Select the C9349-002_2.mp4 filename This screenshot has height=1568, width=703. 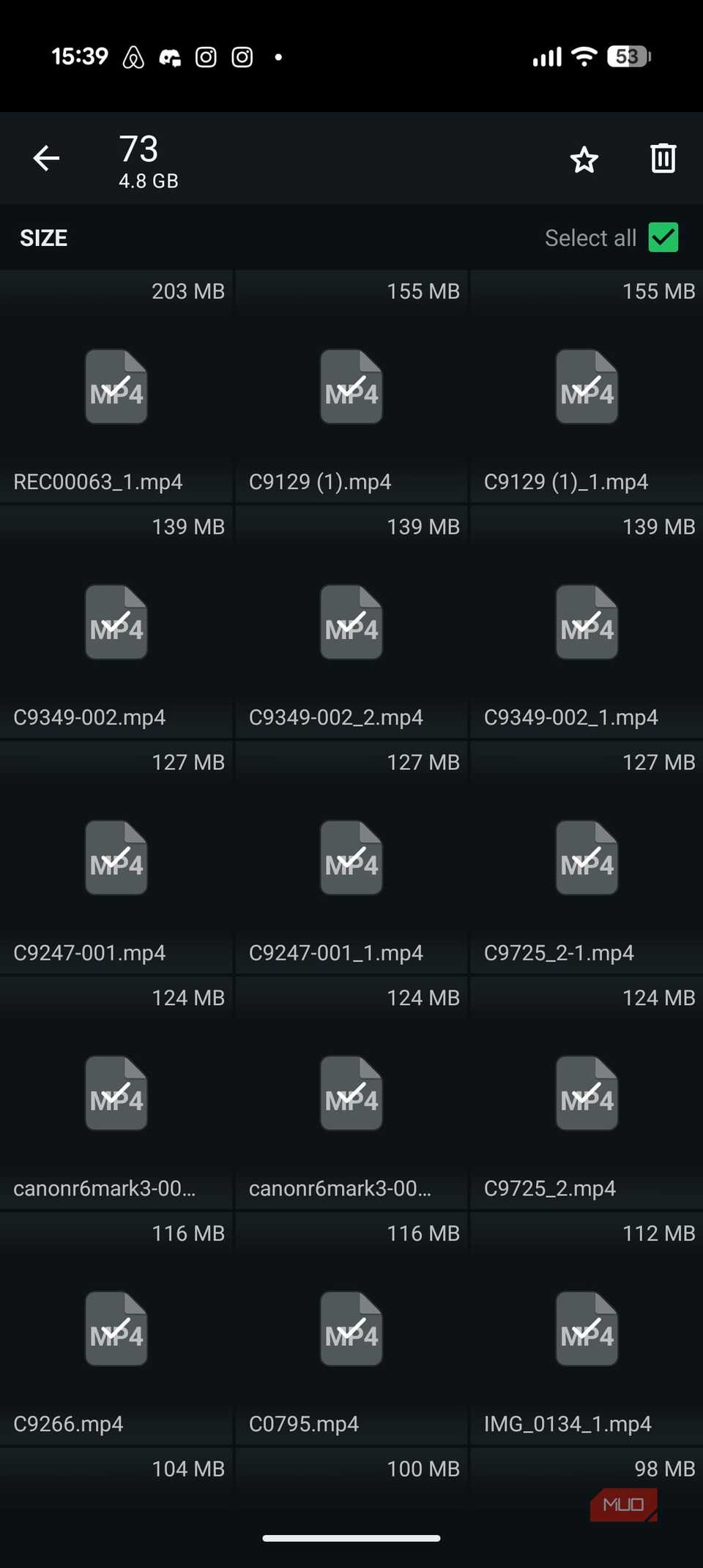(337, 717)
